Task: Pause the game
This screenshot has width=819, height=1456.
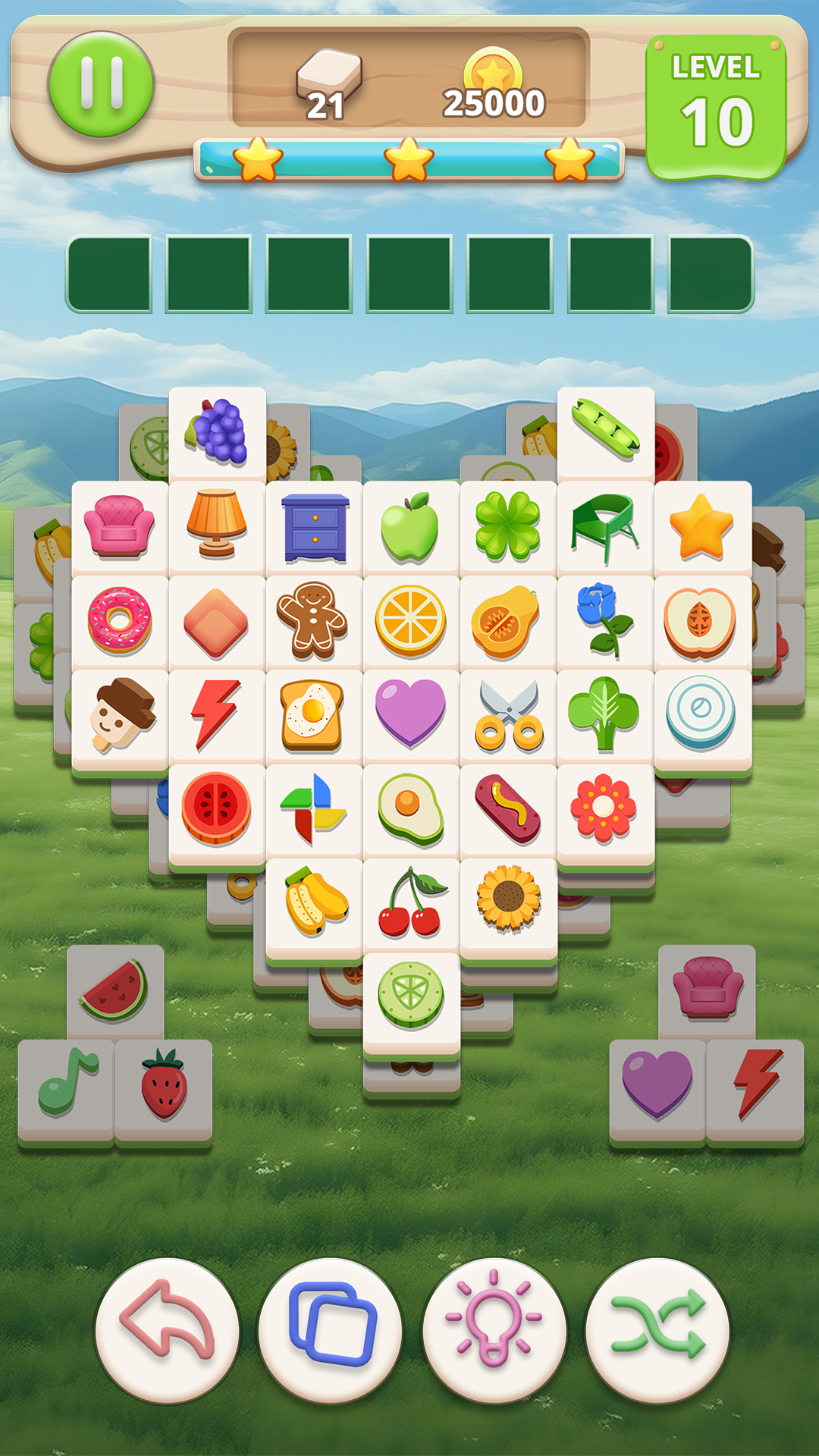Action: pyautogui.click(x=101, y=84)
